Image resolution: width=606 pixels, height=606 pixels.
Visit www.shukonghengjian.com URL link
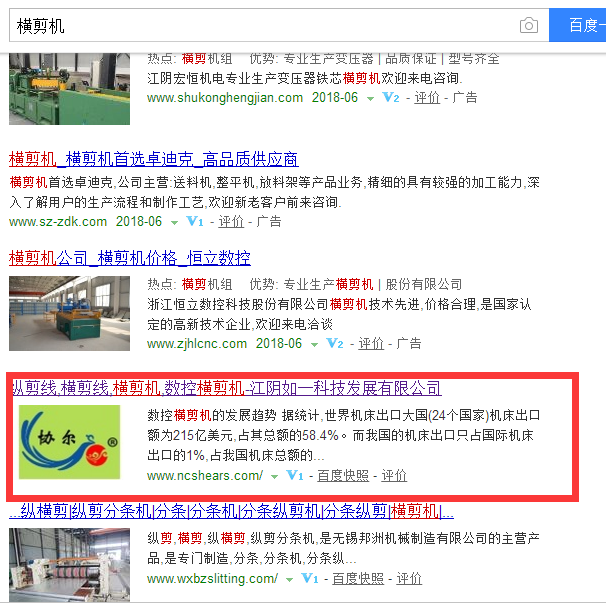tap(224, 97)
